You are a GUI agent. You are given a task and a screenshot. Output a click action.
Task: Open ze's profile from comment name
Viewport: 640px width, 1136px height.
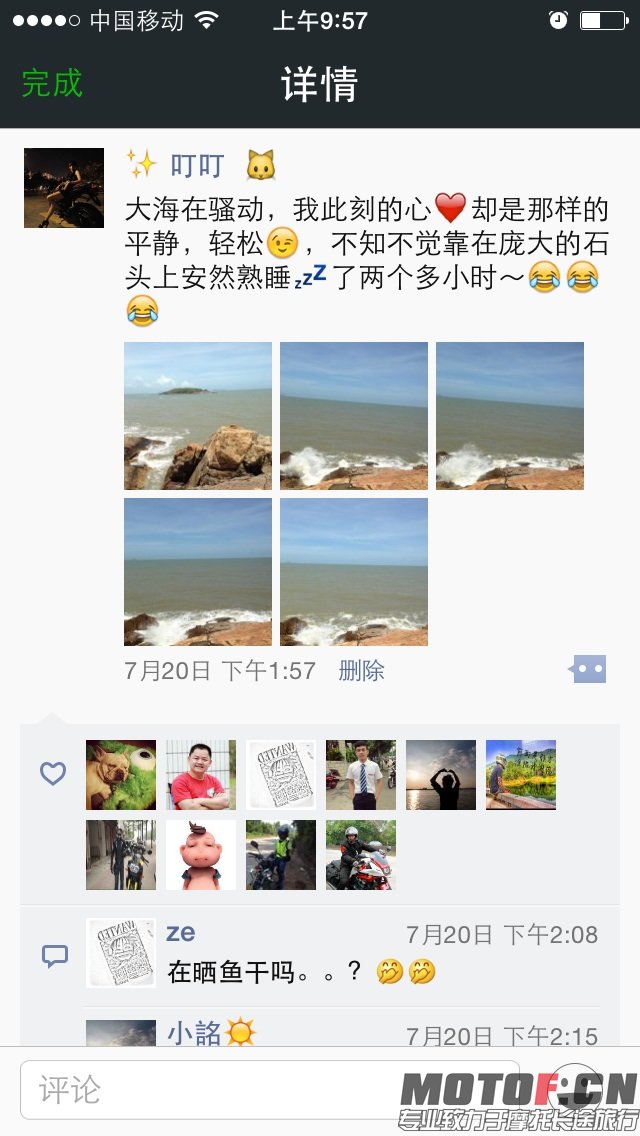click(x=181, y=933)
